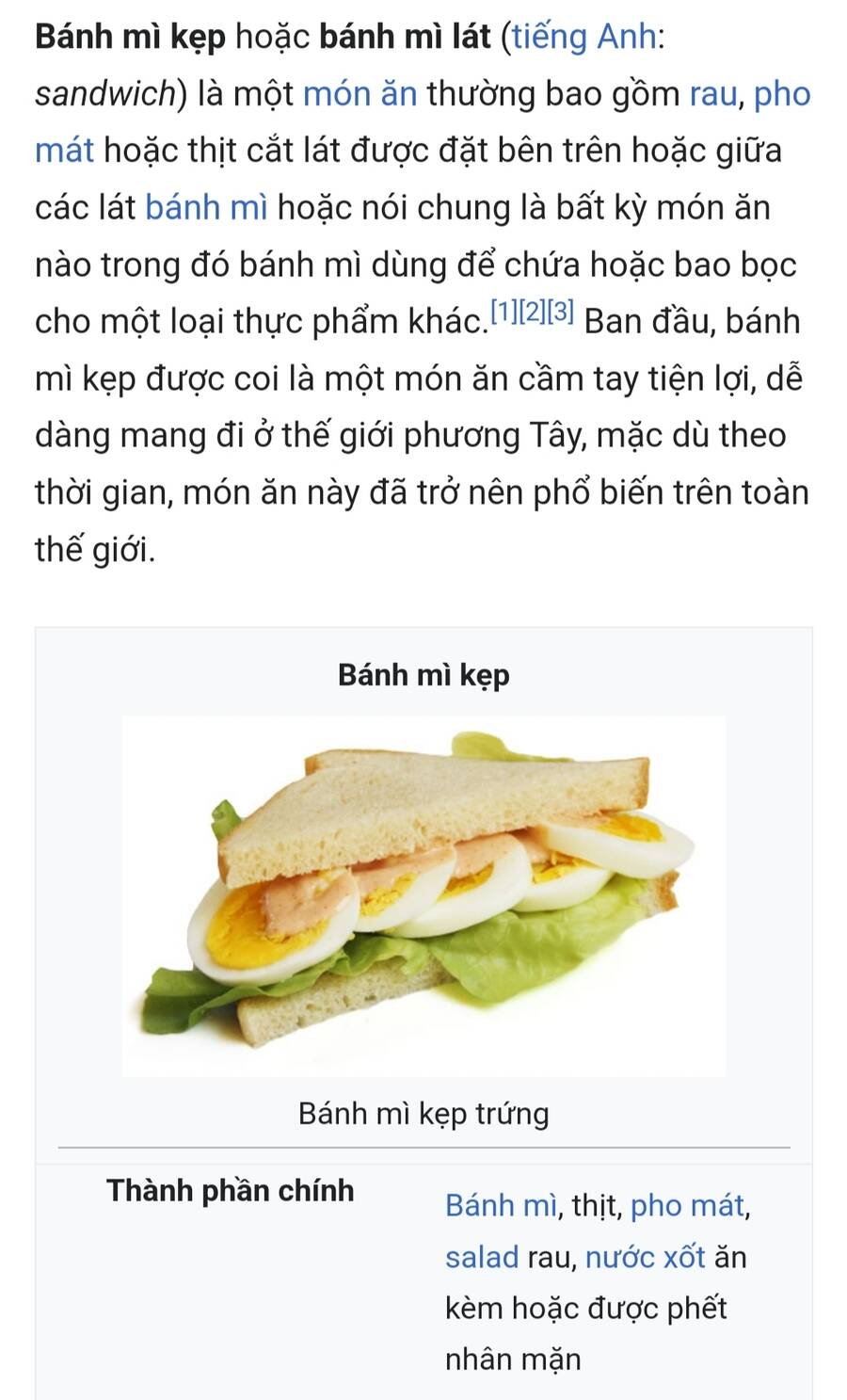
Task: Open citation [2]
Action: [532, 314]
